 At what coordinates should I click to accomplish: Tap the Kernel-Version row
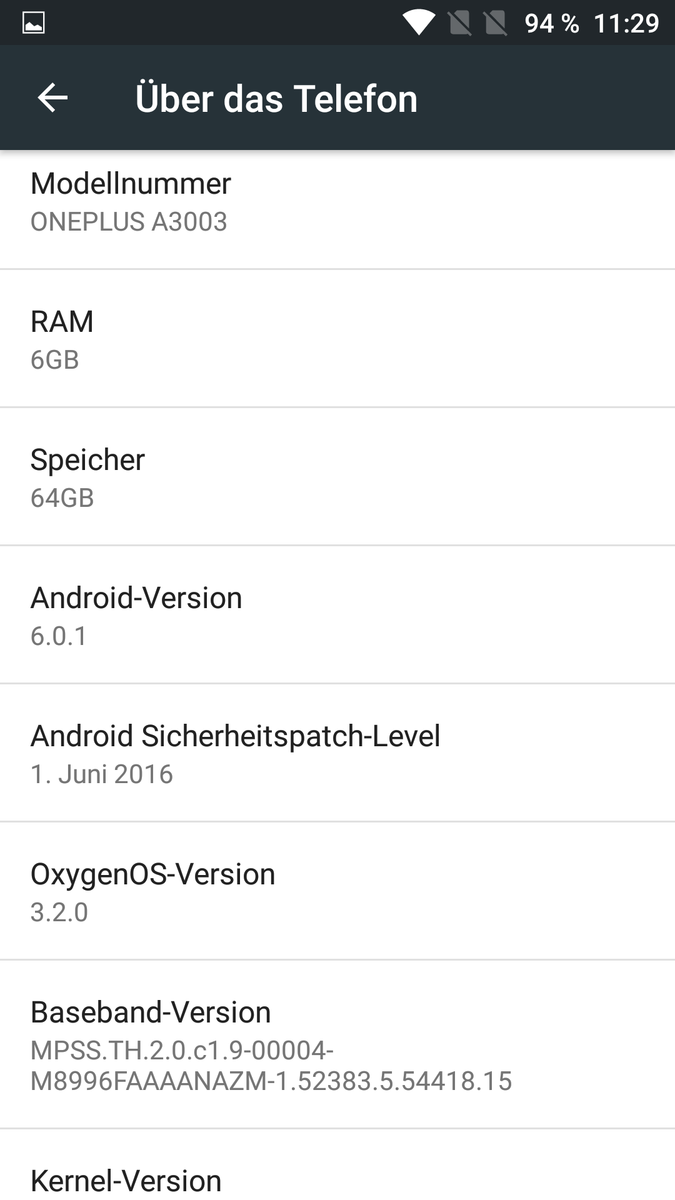(337, 1165)
